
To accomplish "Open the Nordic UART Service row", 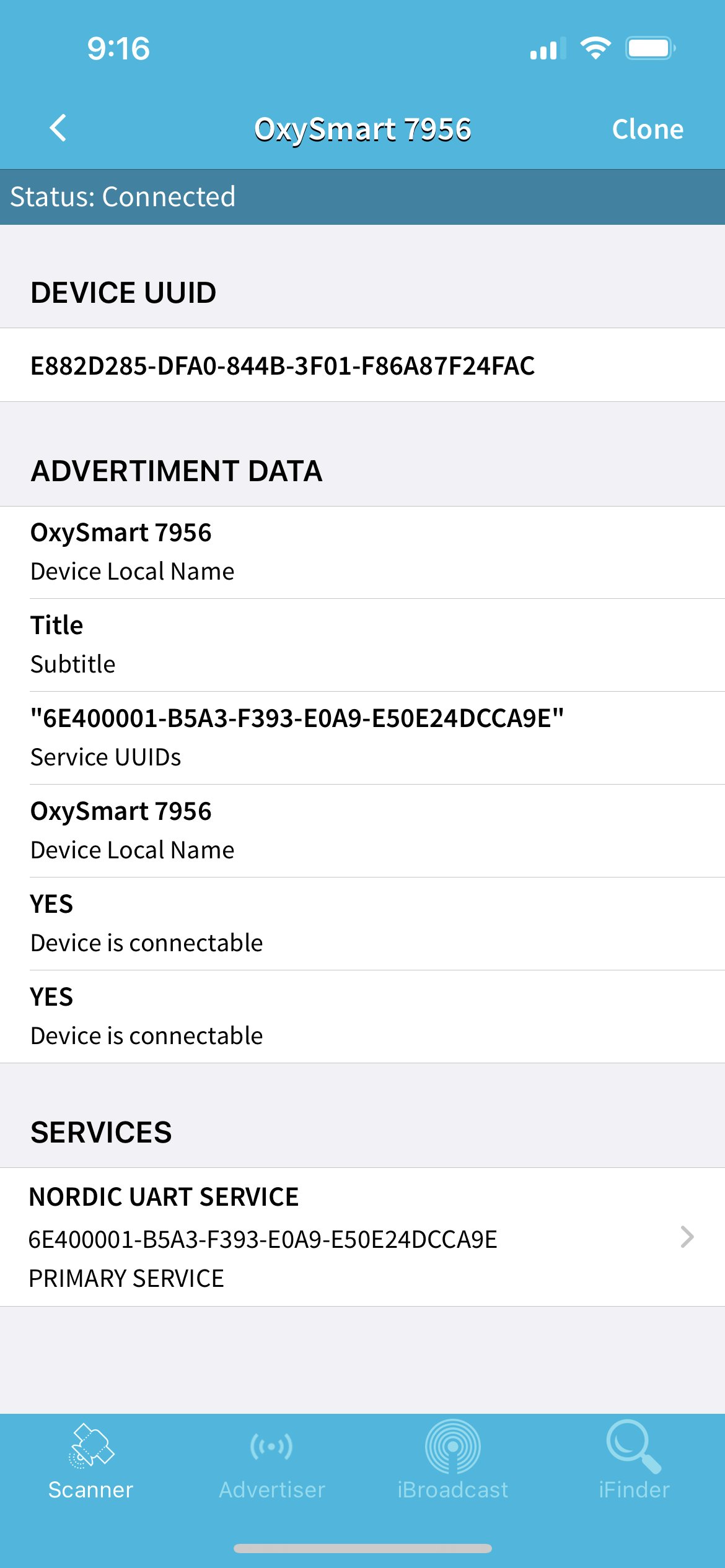I will point(362,1237).
